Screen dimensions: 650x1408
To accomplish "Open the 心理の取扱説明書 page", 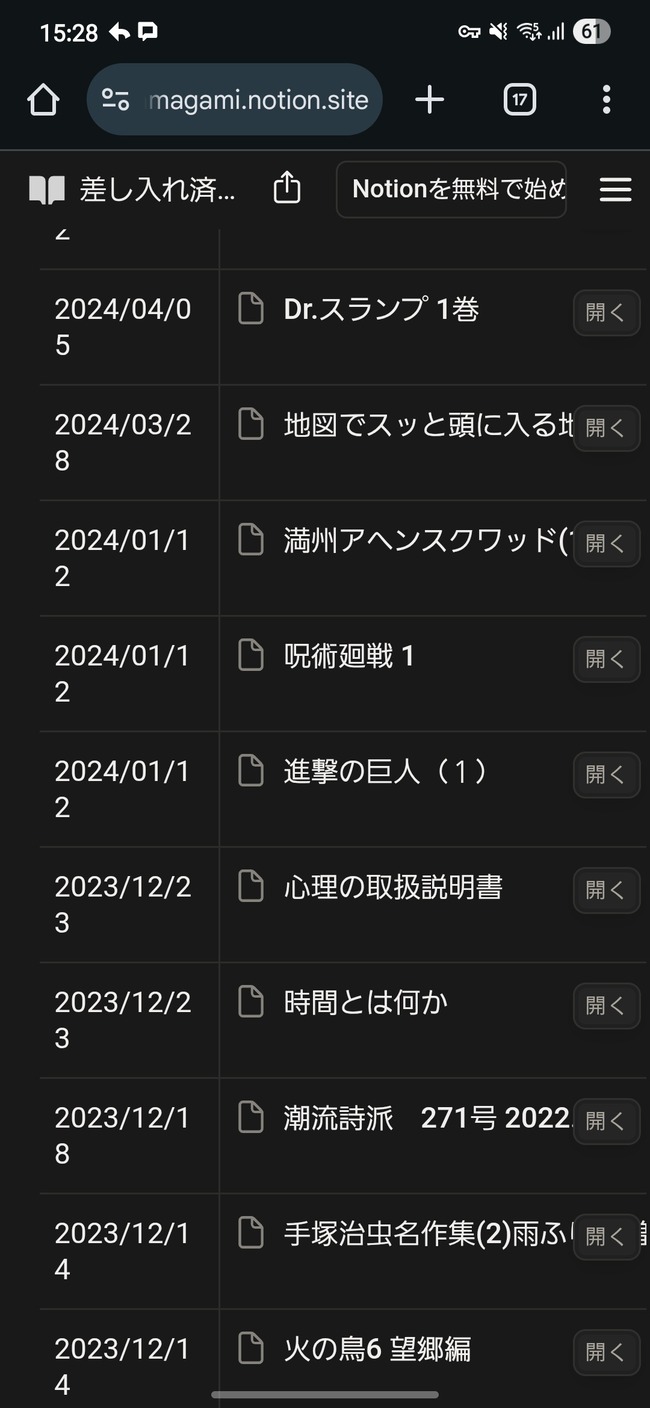I will [393, 887].
